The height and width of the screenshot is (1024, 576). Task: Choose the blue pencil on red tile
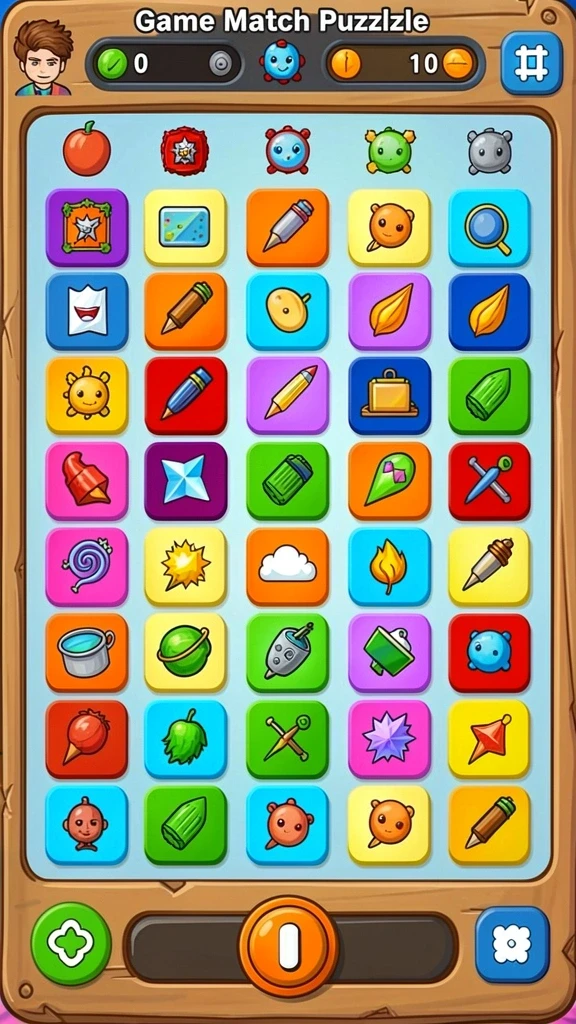(185, 396)
